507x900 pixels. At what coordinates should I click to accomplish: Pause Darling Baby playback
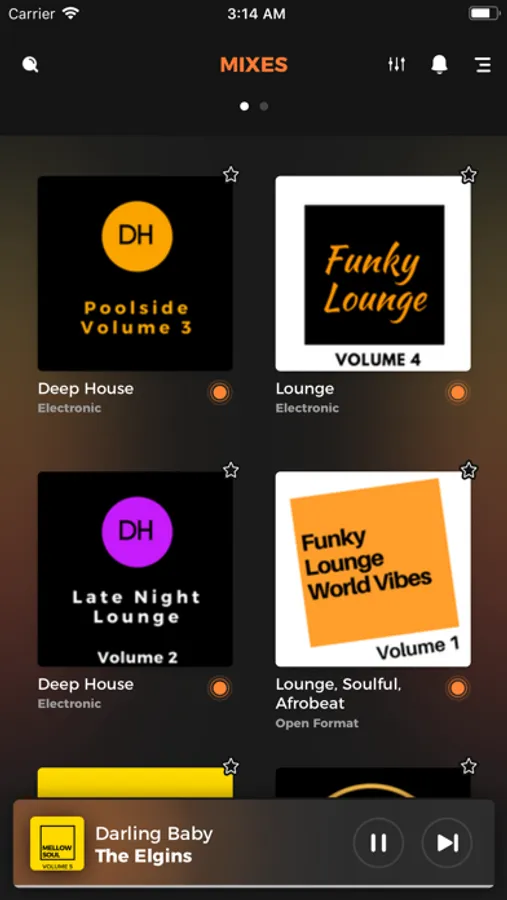point(378,843)
